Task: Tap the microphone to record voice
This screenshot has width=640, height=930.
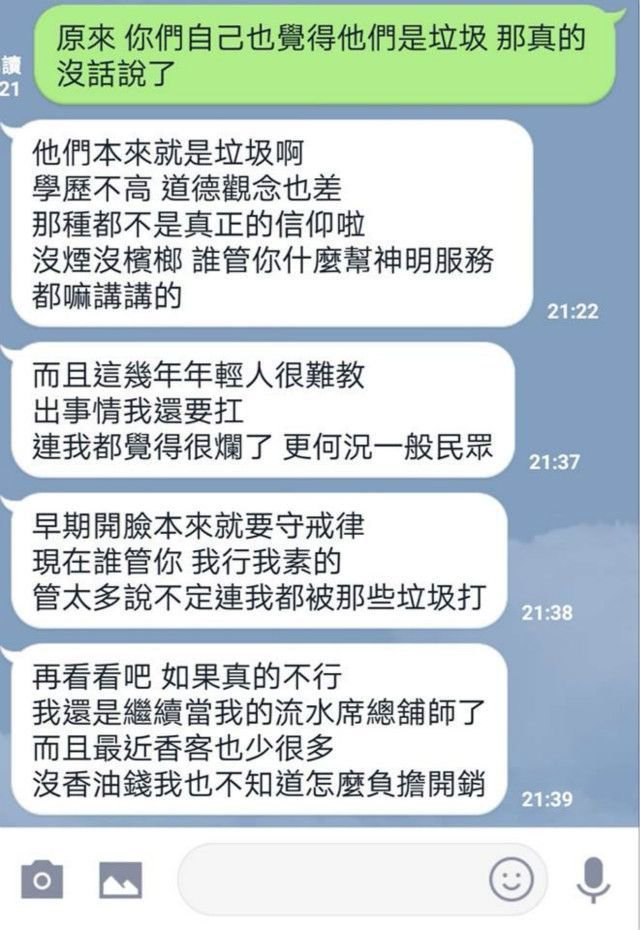Action: click(x=594, y=880)
